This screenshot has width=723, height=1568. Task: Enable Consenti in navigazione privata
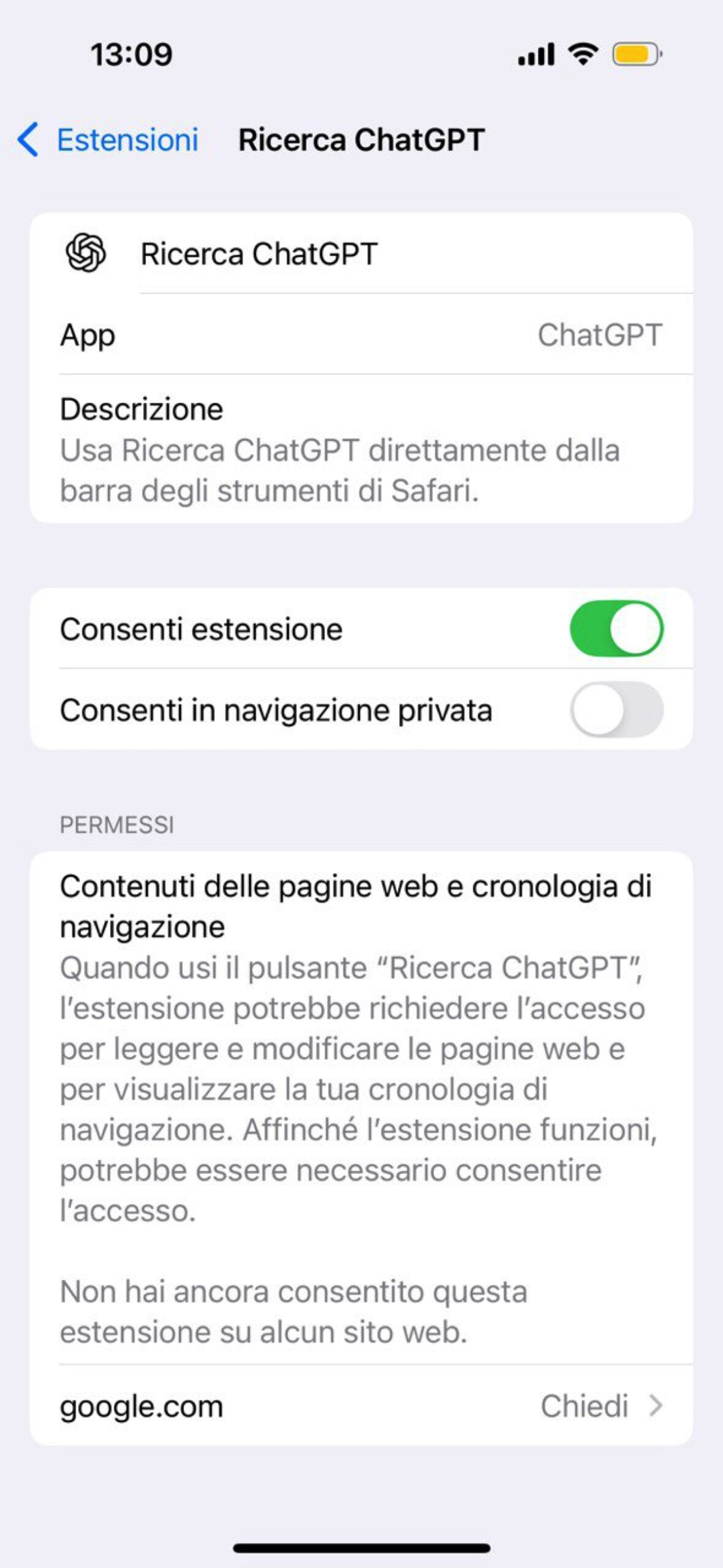(x=616, y=710)
